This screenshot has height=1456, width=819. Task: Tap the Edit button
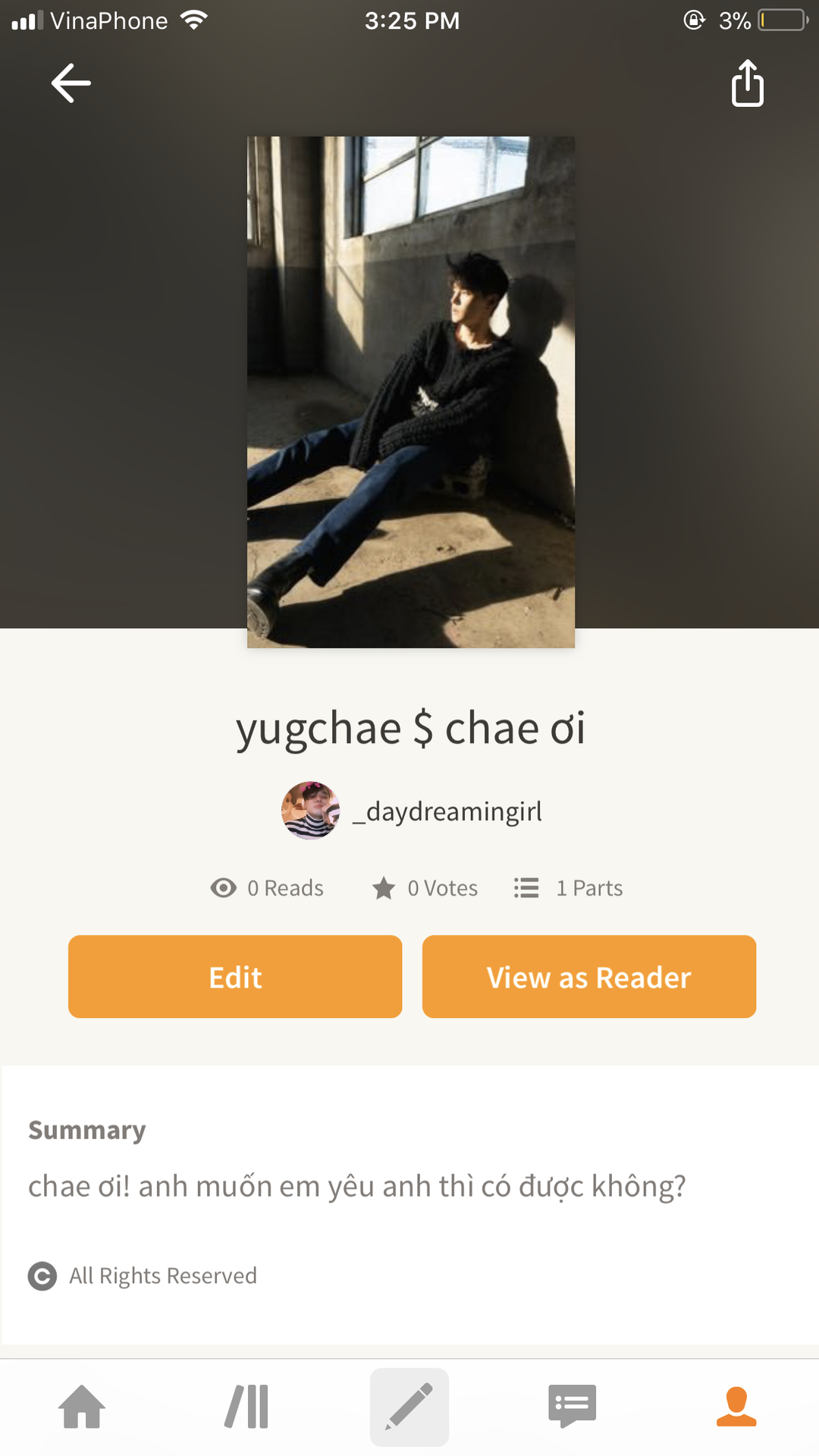(235, 977)
